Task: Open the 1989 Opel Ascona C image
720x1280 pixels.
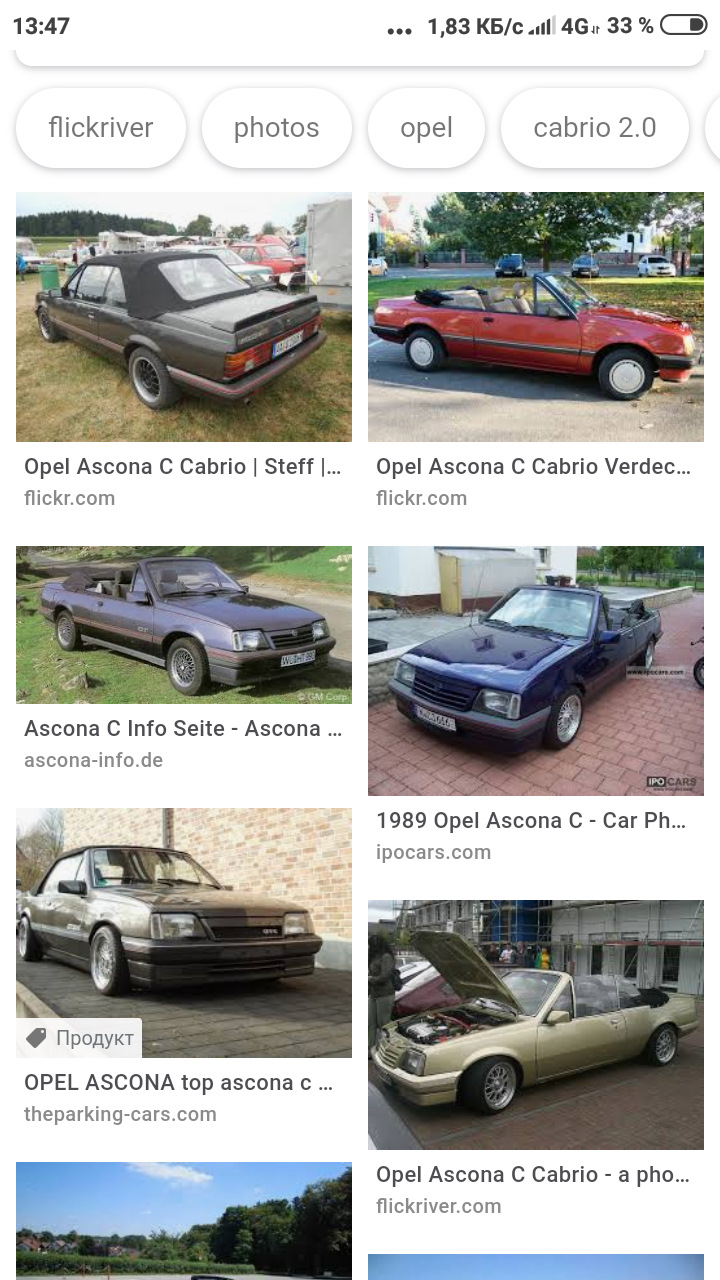Action: [x=535, y=670]
